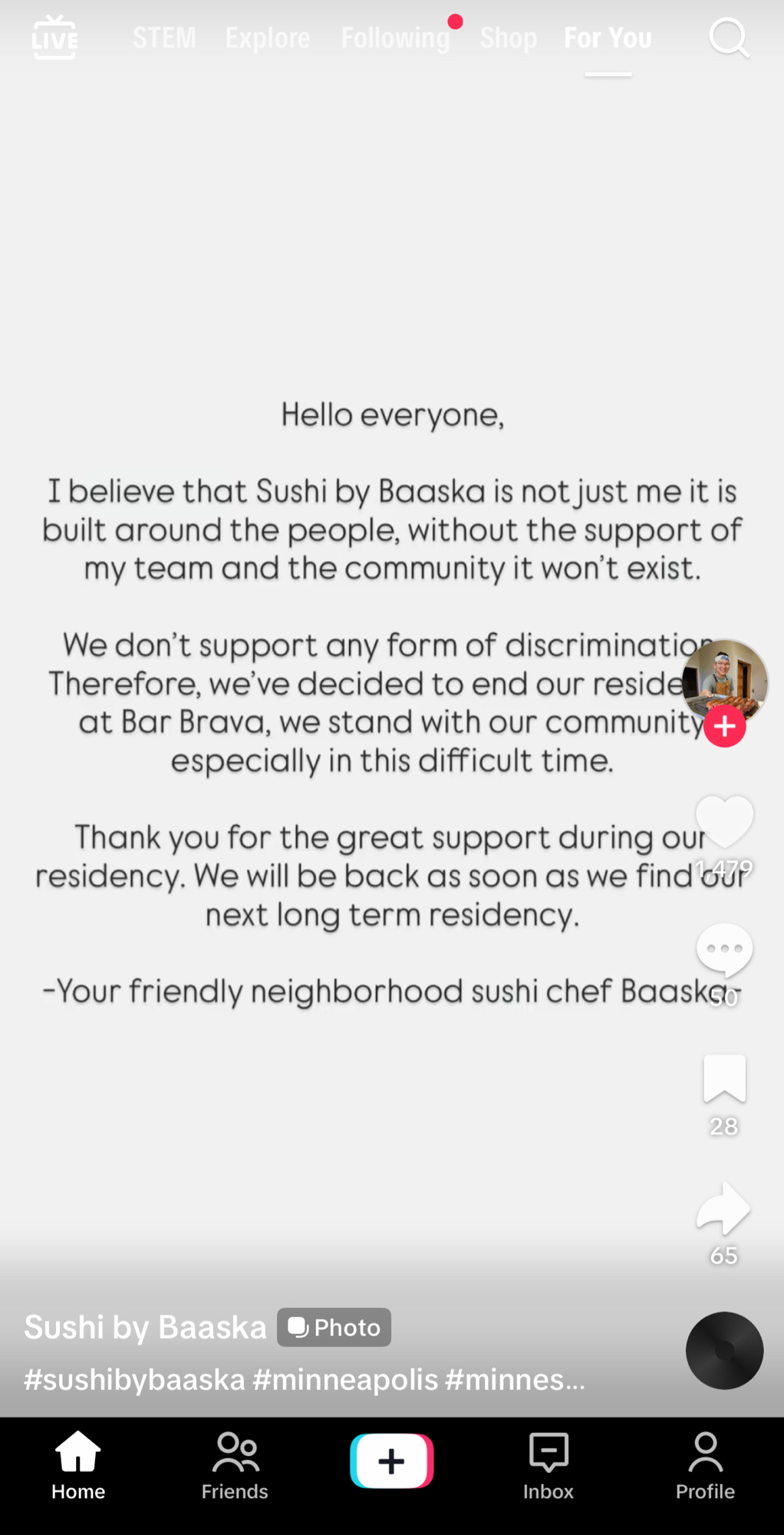Image resolution: width=784 pixels, height=1535 pixels.
Task: Bookmark this post to favorites
Action: pos(724,1078)
